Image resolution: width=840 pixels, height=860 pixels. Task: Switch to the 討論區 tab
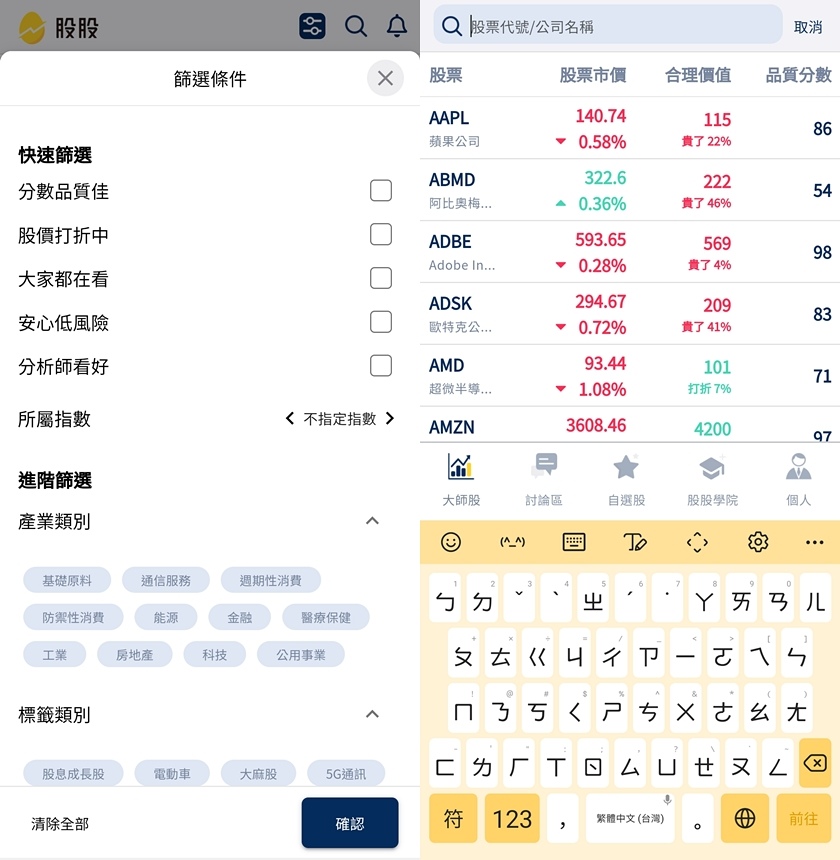[x=544, y=480]
